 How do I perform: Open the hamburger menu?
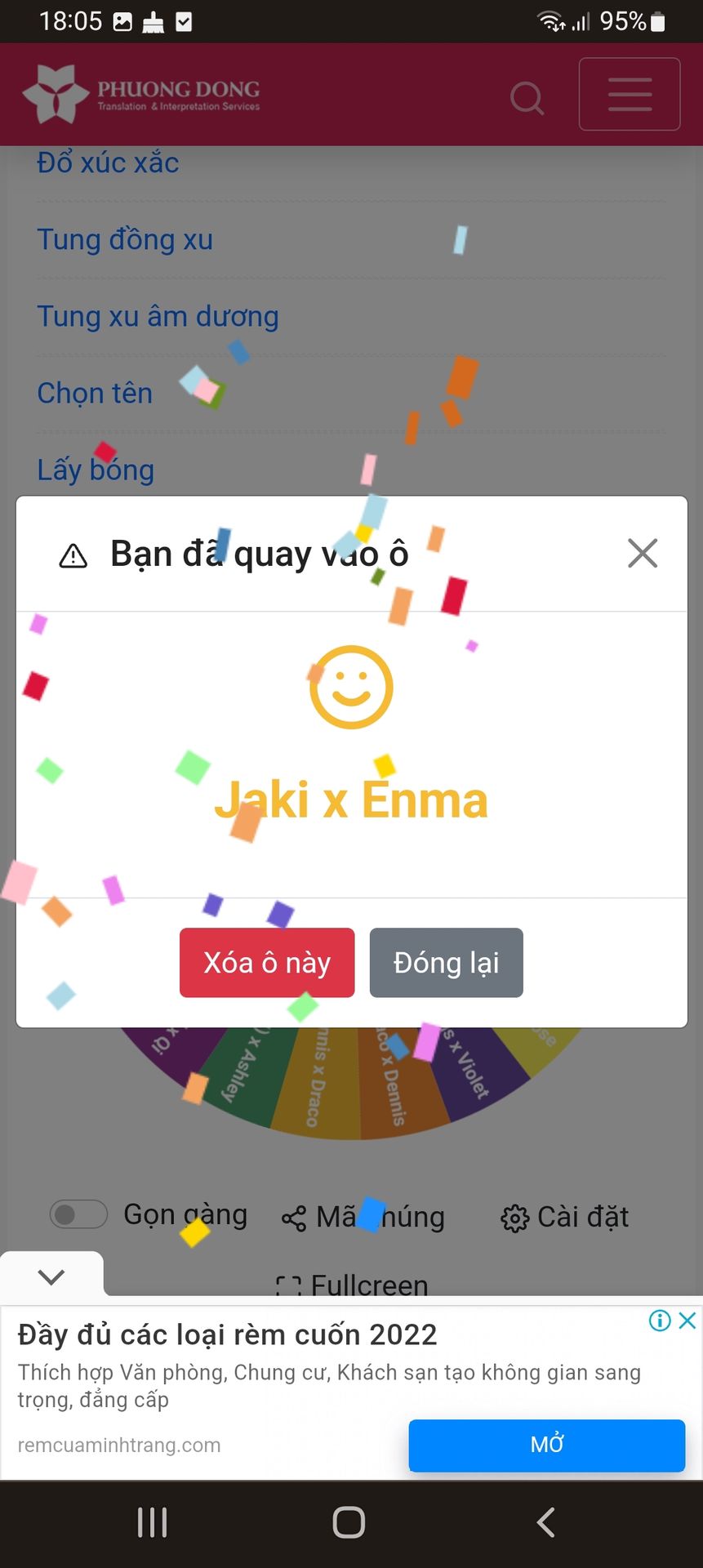(630, 95)
